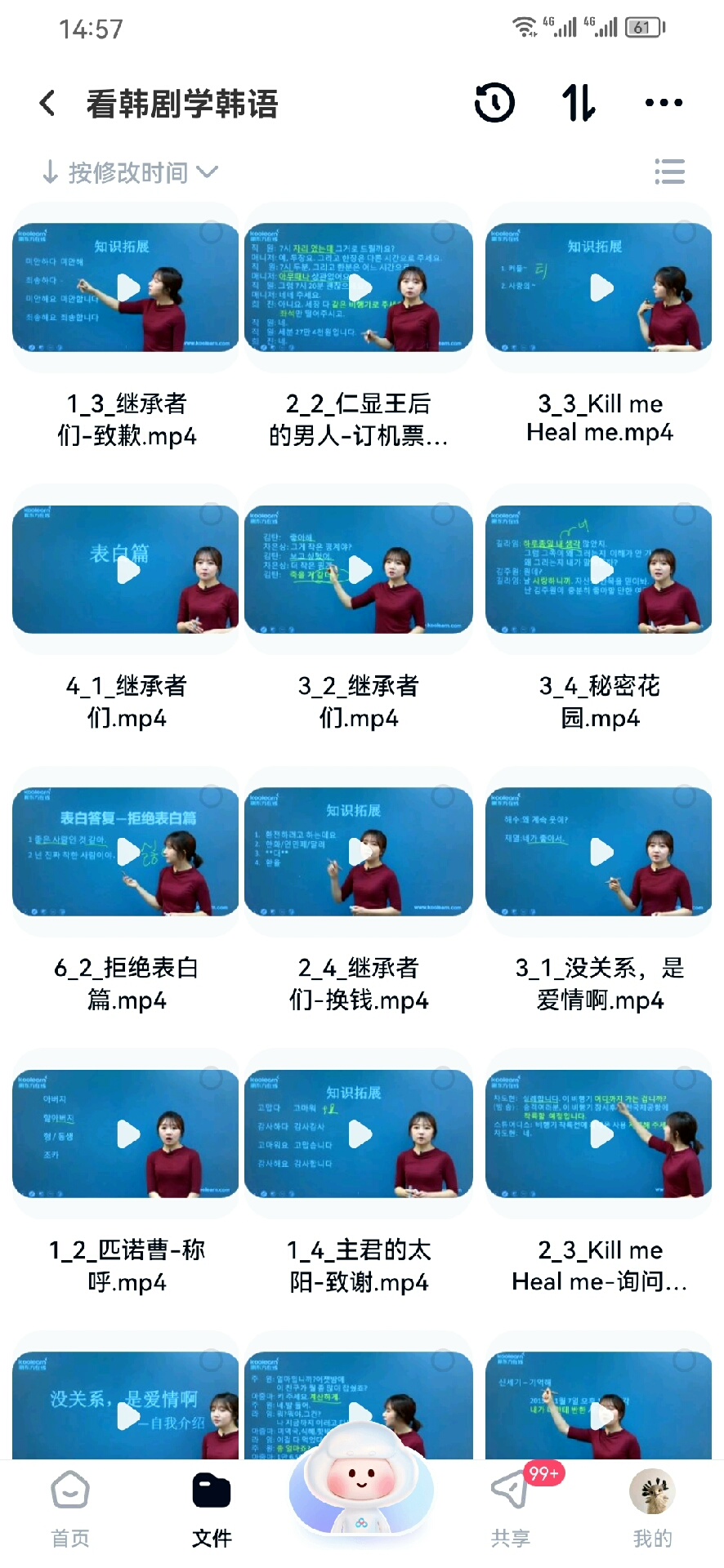The image size is (724, 1568).
Task: Select the checkbox on 2_4_继承者们-换钱.mp4
Action: tap(443, 796)
